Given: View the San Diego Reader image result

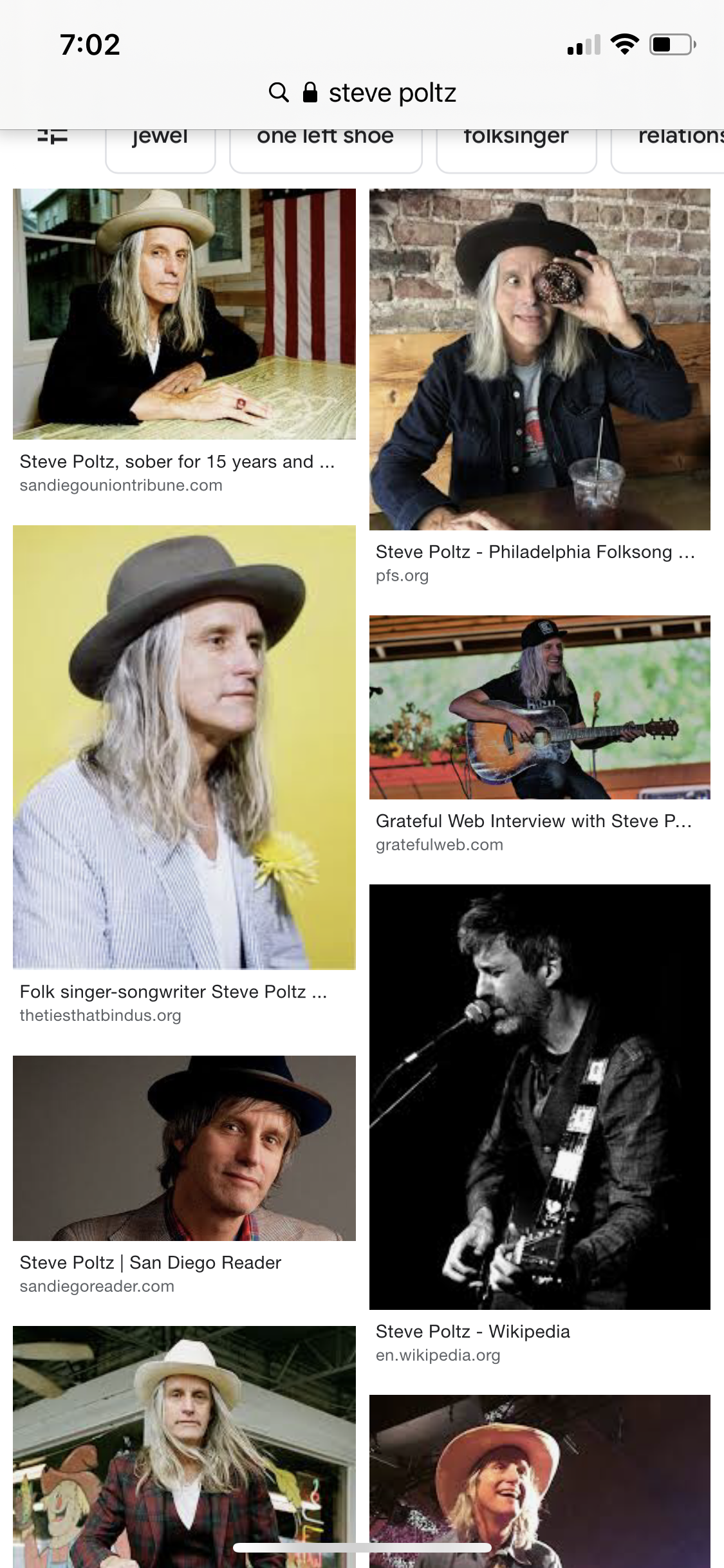Looking at the screenshot, I should pyautogui.click(x=184, y=1148).
